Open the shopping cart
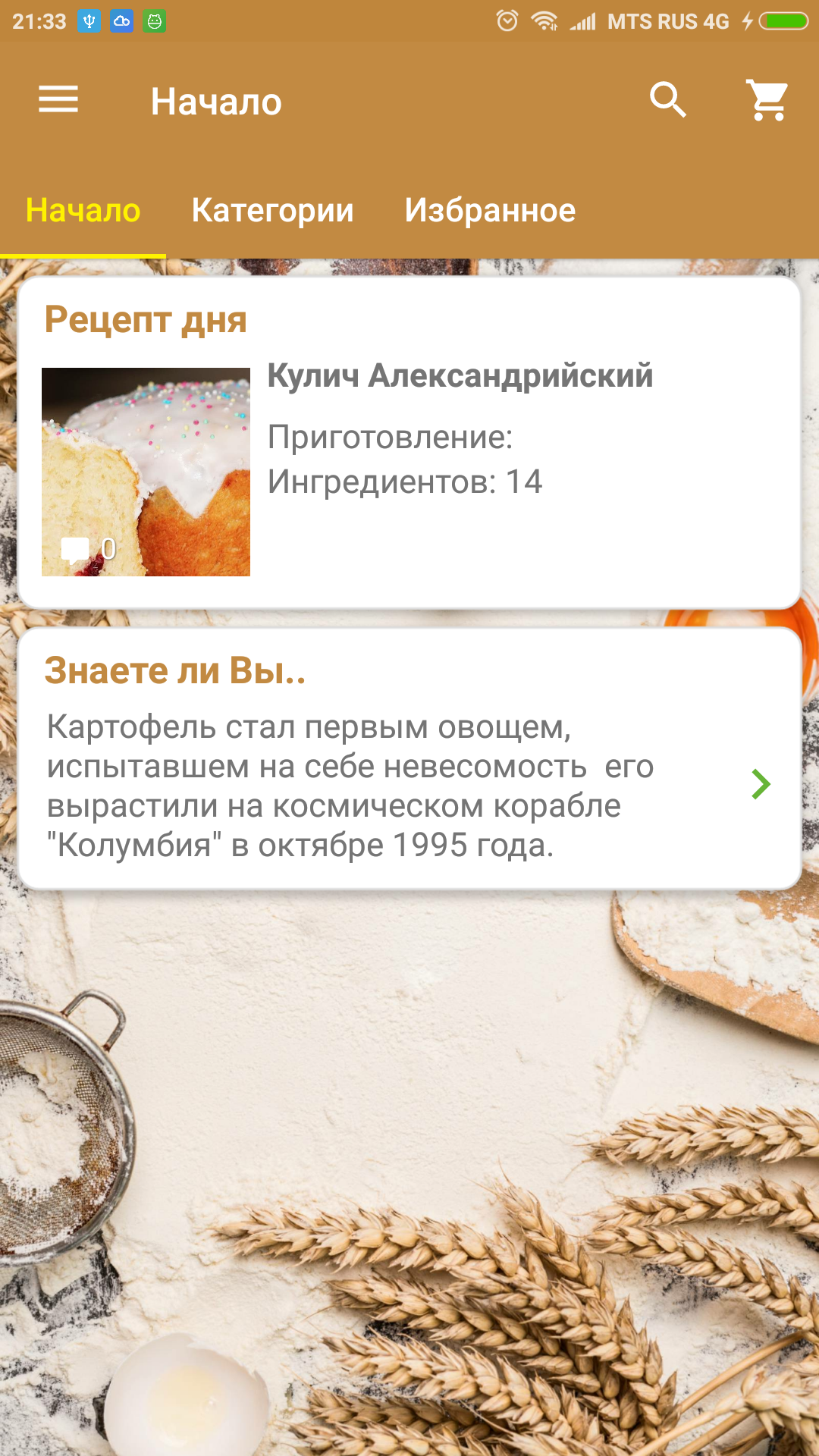819x1456 pixels. pos(767,100)
